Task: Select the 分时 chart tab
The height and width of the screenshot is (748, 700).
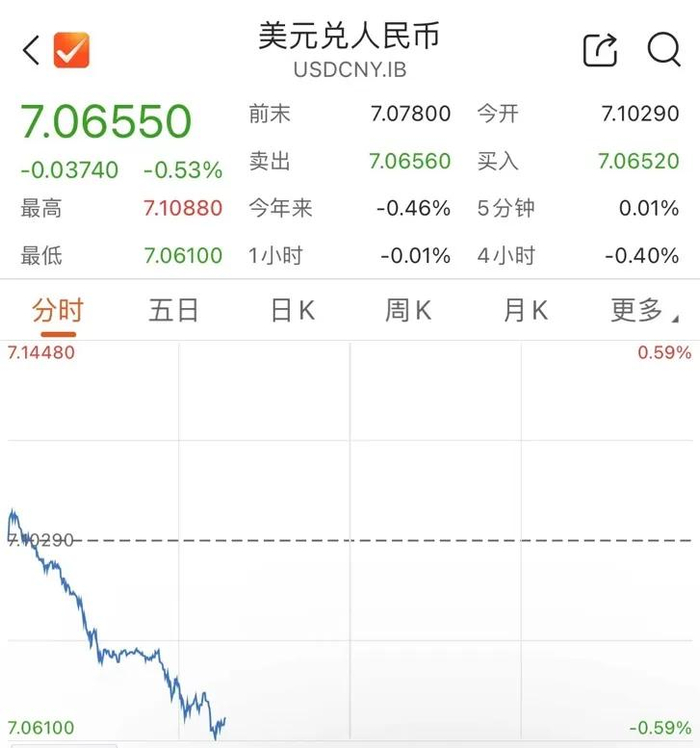Action: pos(57,311)
